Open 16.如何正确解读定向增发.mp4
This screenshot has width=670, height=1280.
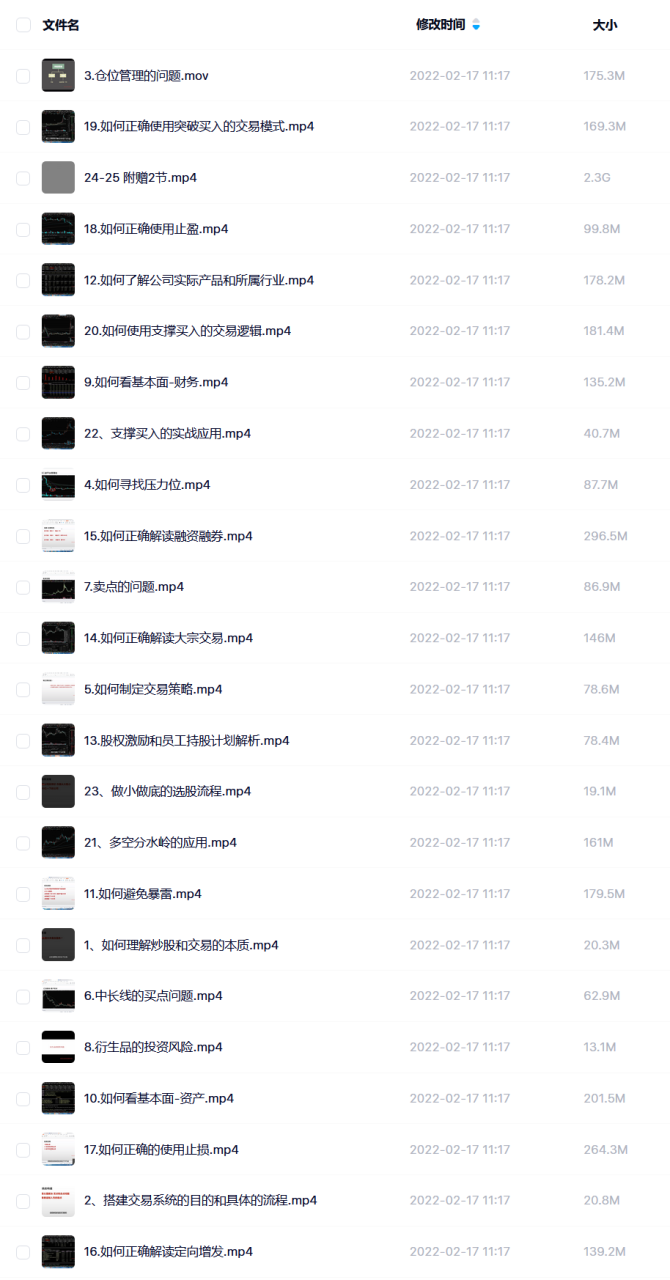tap(168, 1251)
